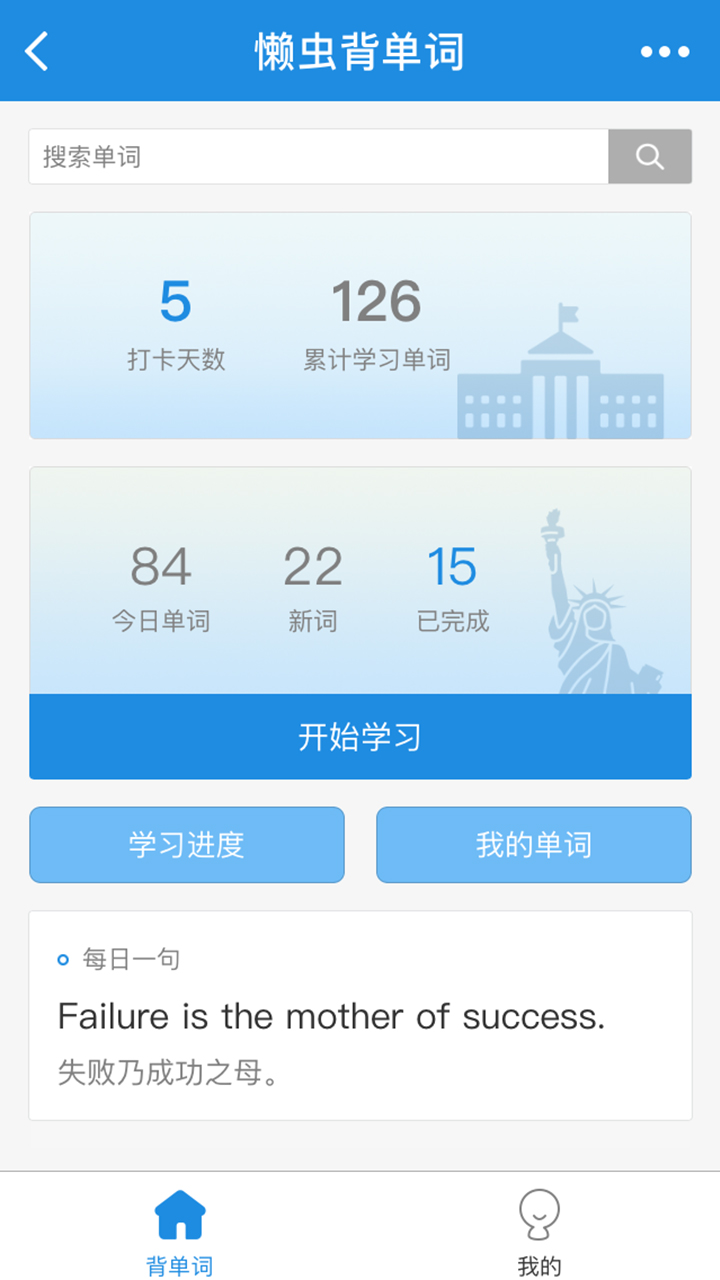
Task: Open 学习进度 study progress
Action: tap(187, 845)
